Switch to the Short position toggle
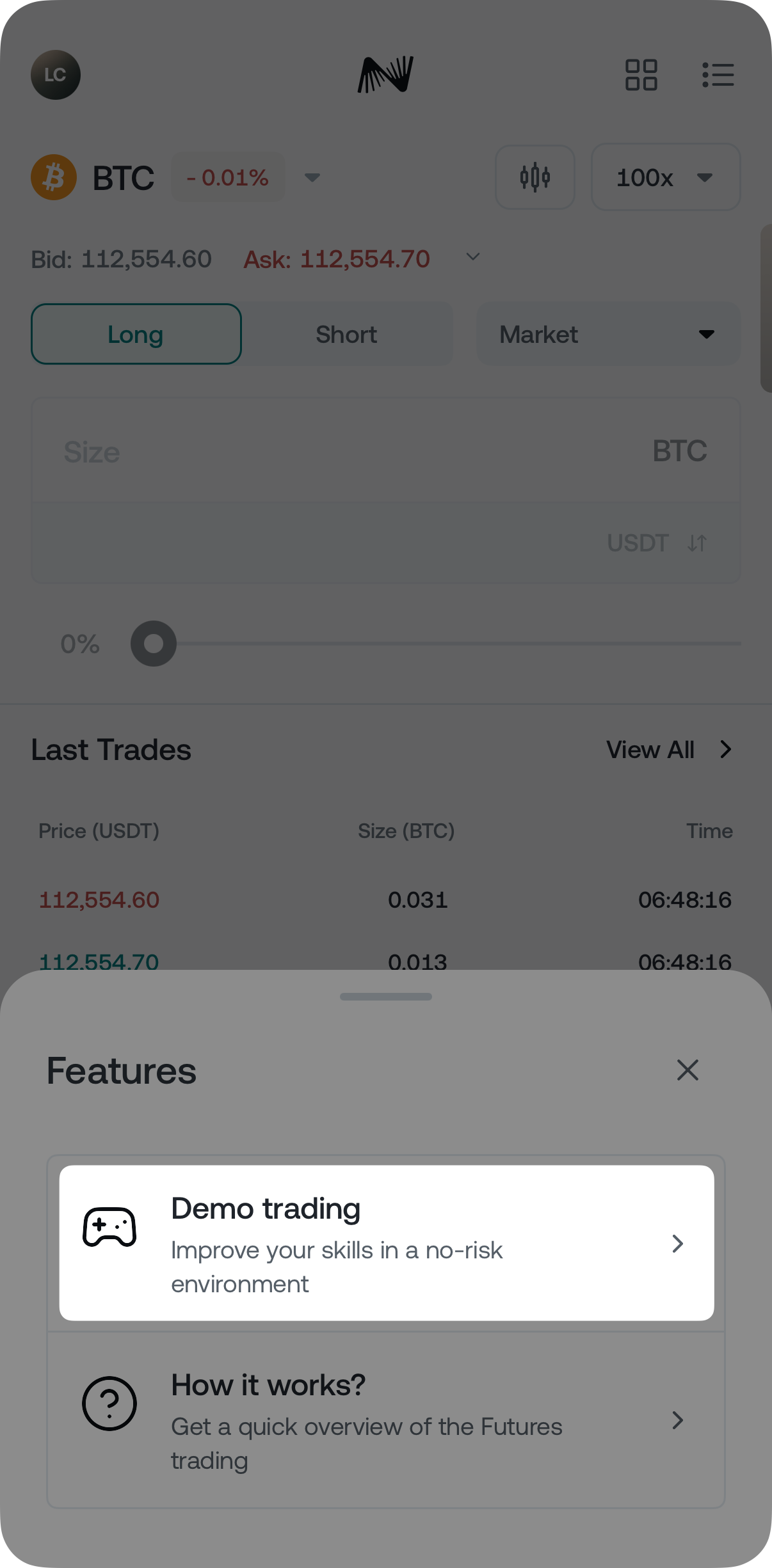Screen dimensions: 772x1568 pyautogui.click(x=346, y=334)
